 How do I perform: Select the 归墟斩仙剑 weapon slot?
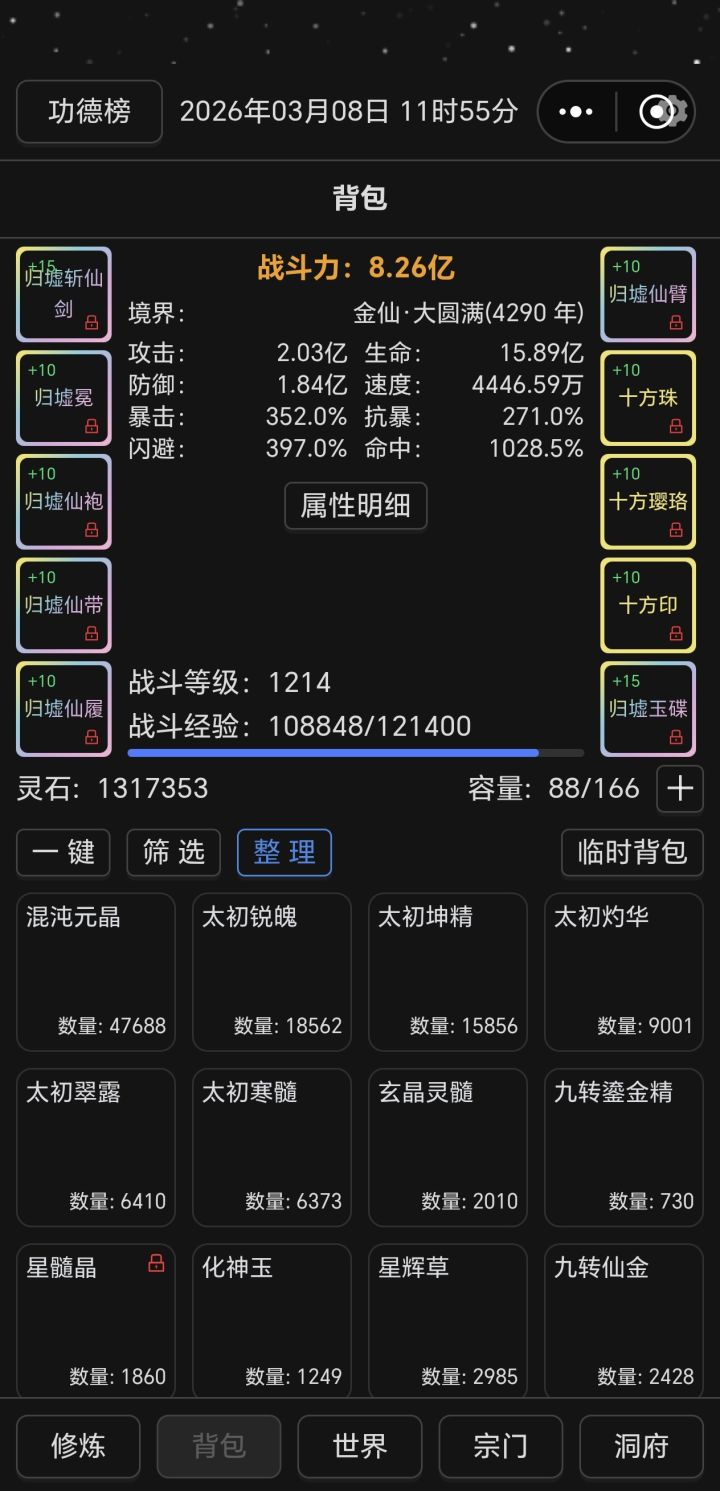[x=63, y=294]
